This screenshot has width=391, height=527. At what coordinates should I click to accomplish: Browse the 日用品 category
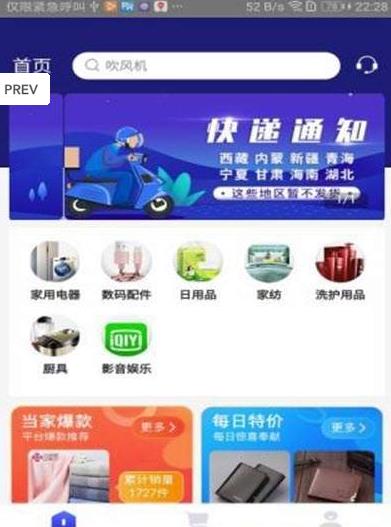pos(198,271)
